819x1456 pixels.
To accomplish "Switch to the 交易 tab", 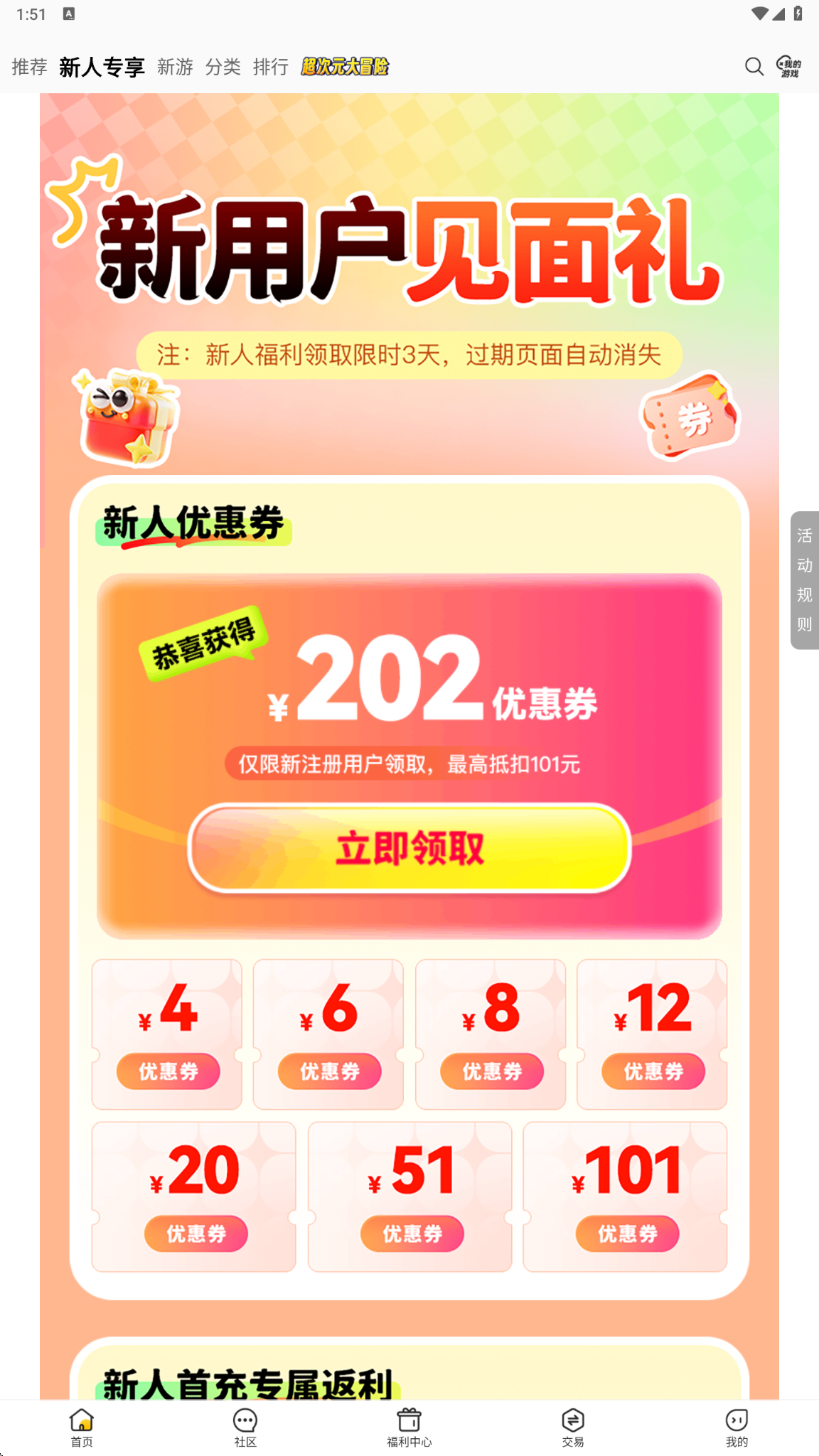I will click(x=573, y=1428).
